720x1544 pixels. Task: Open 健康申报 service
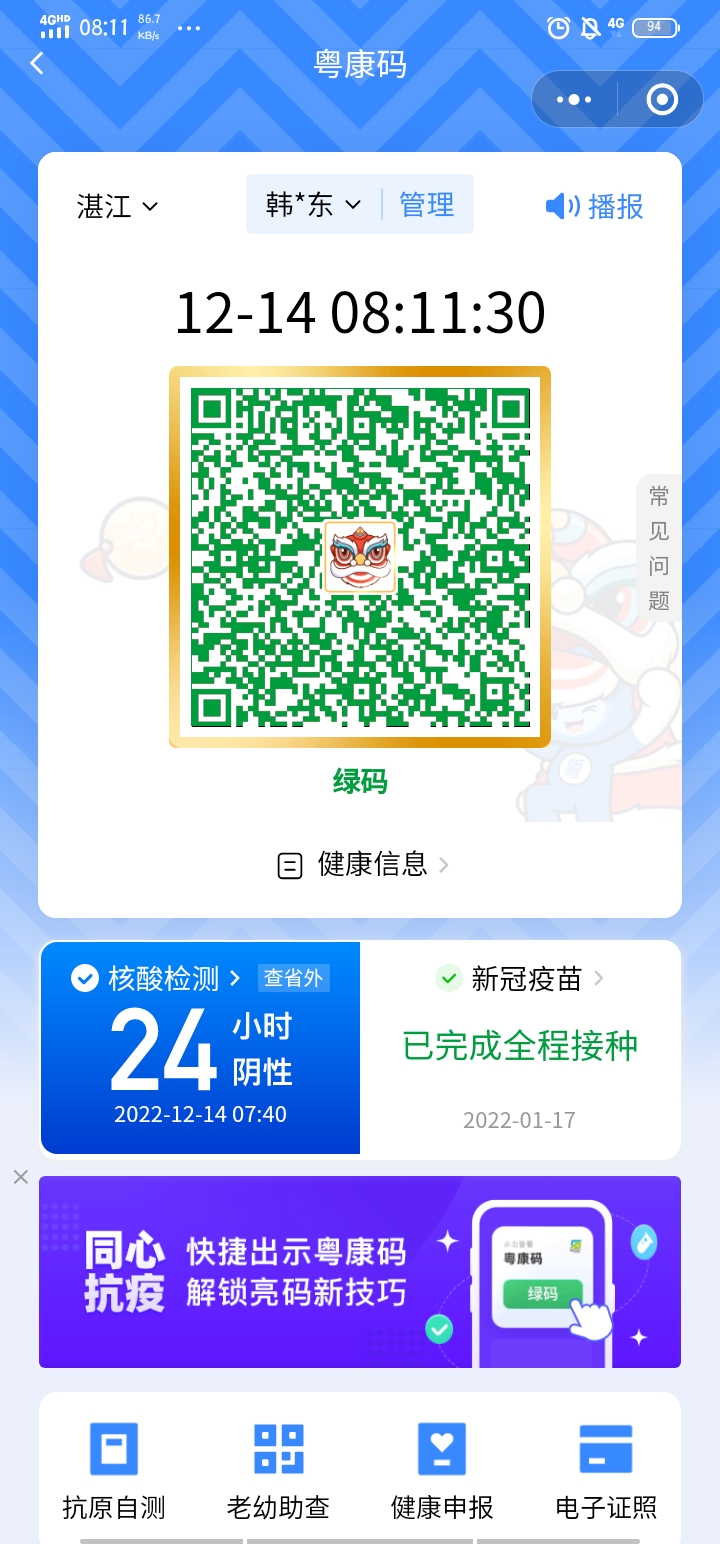(442, 1470)
